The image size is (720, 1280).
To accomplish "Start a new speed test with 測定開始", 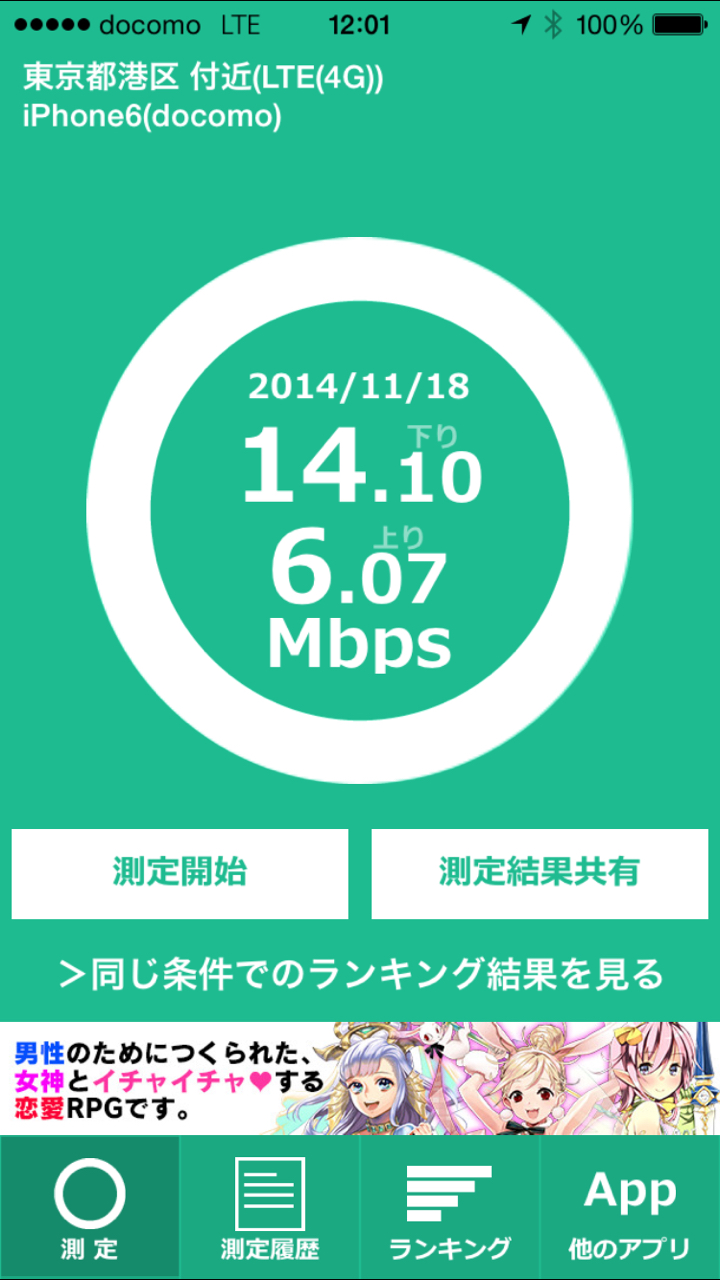I will pyautogui.click(x=180, y=873).
